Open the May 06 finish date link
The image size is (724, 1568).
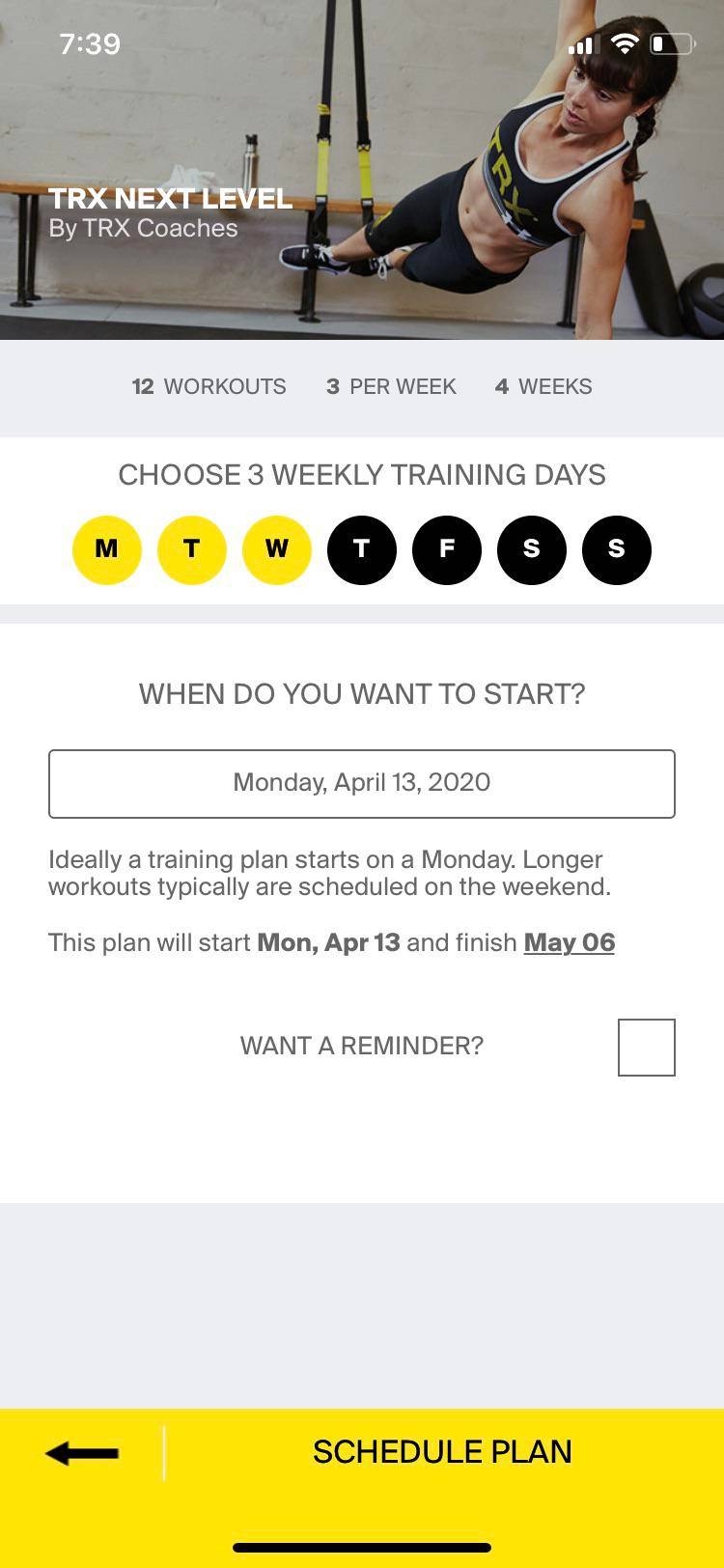(x=569, y=941)
